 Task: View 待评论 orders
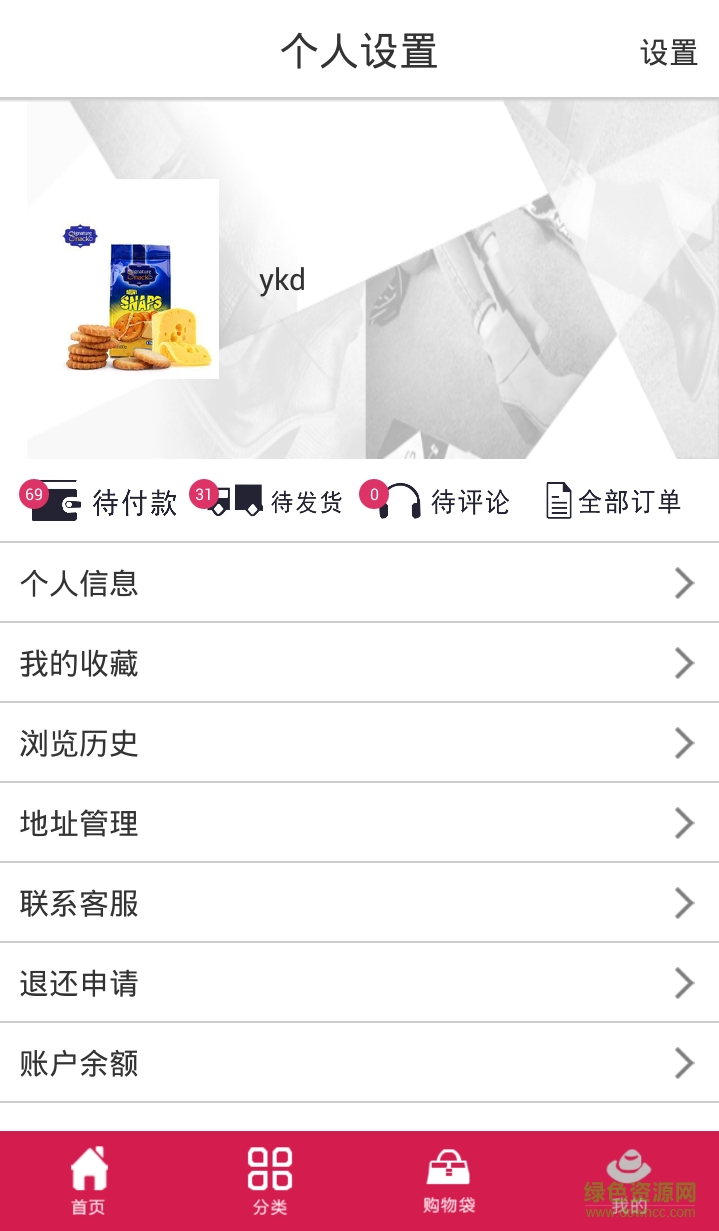click(x=438, y=501)
